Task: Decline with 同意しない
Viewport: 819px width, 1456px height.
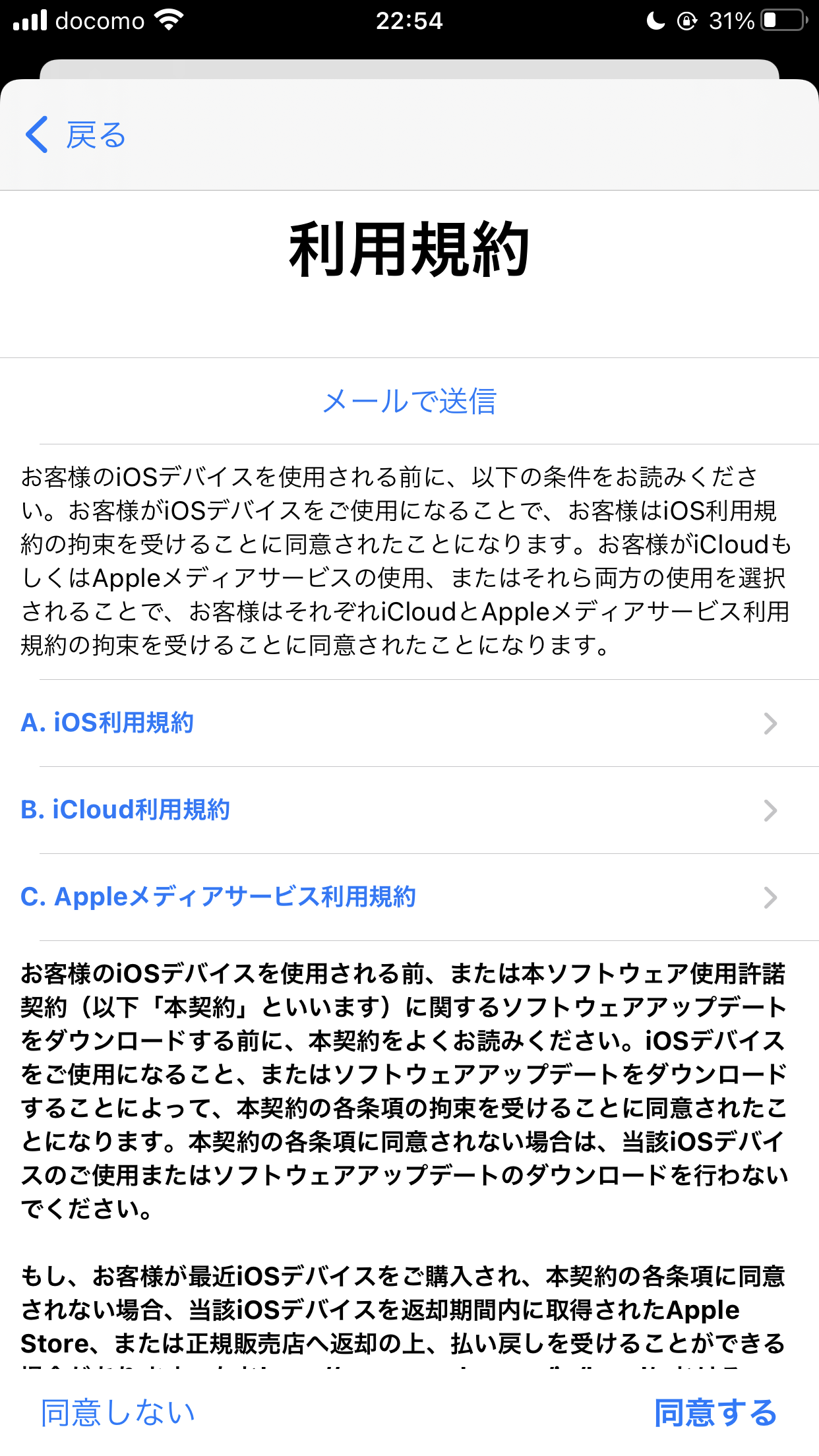Action: 117,1413
